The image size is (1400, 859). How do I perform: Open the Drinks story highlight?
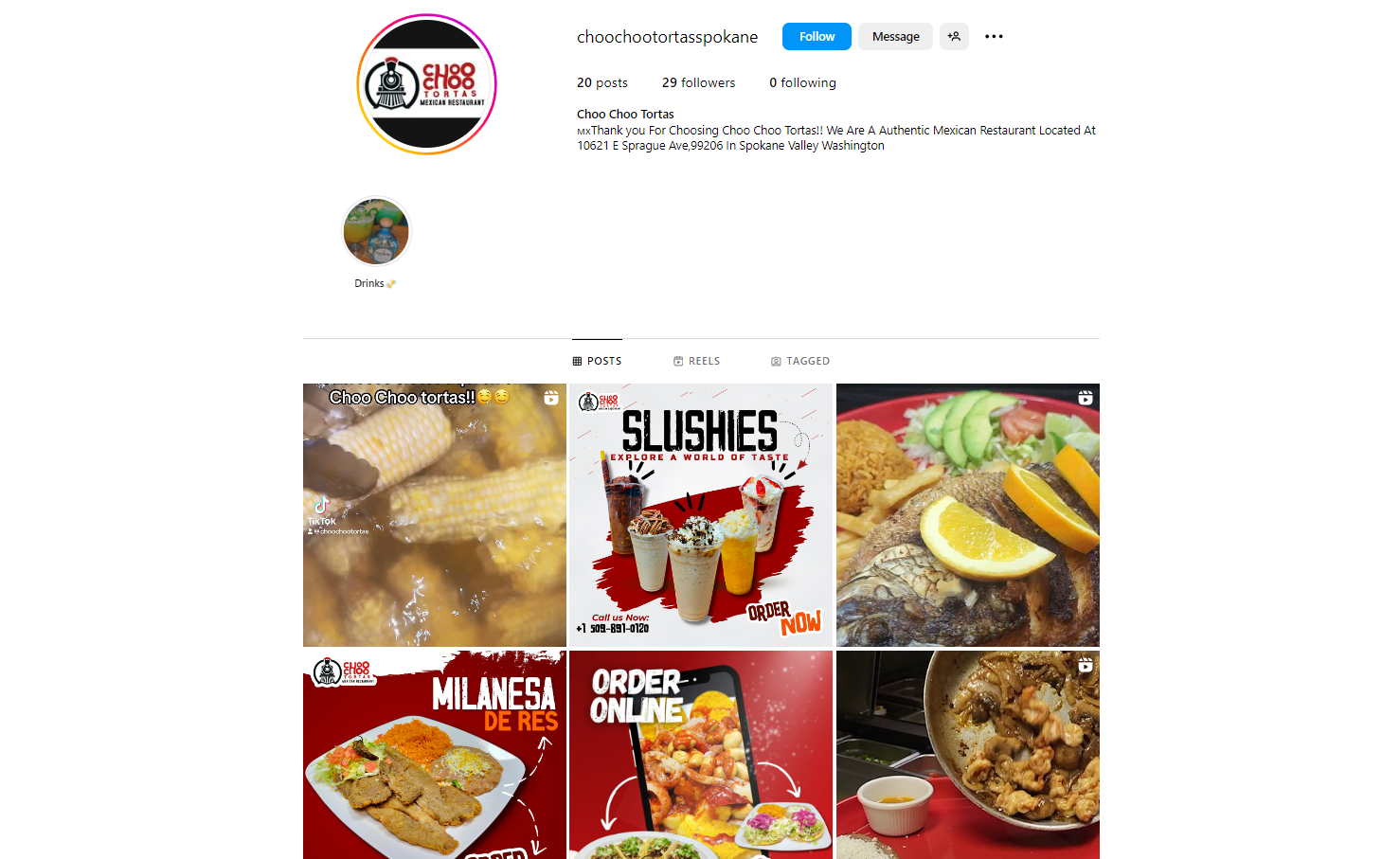[376, 232]
